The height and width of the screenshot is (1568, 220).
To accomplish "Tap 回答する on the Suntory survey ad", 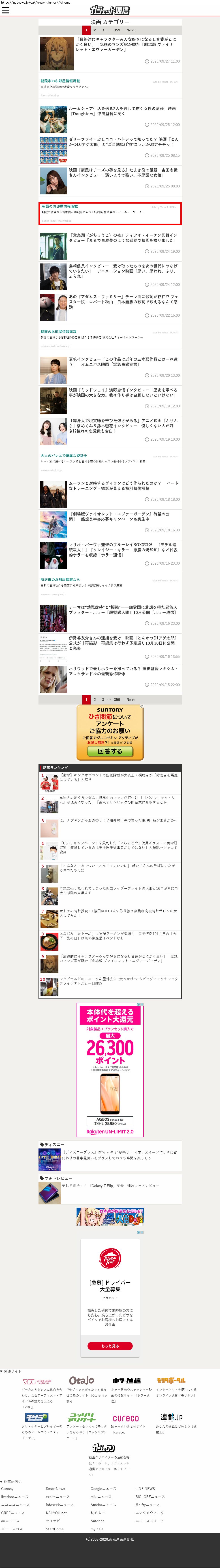I will 110,751.
